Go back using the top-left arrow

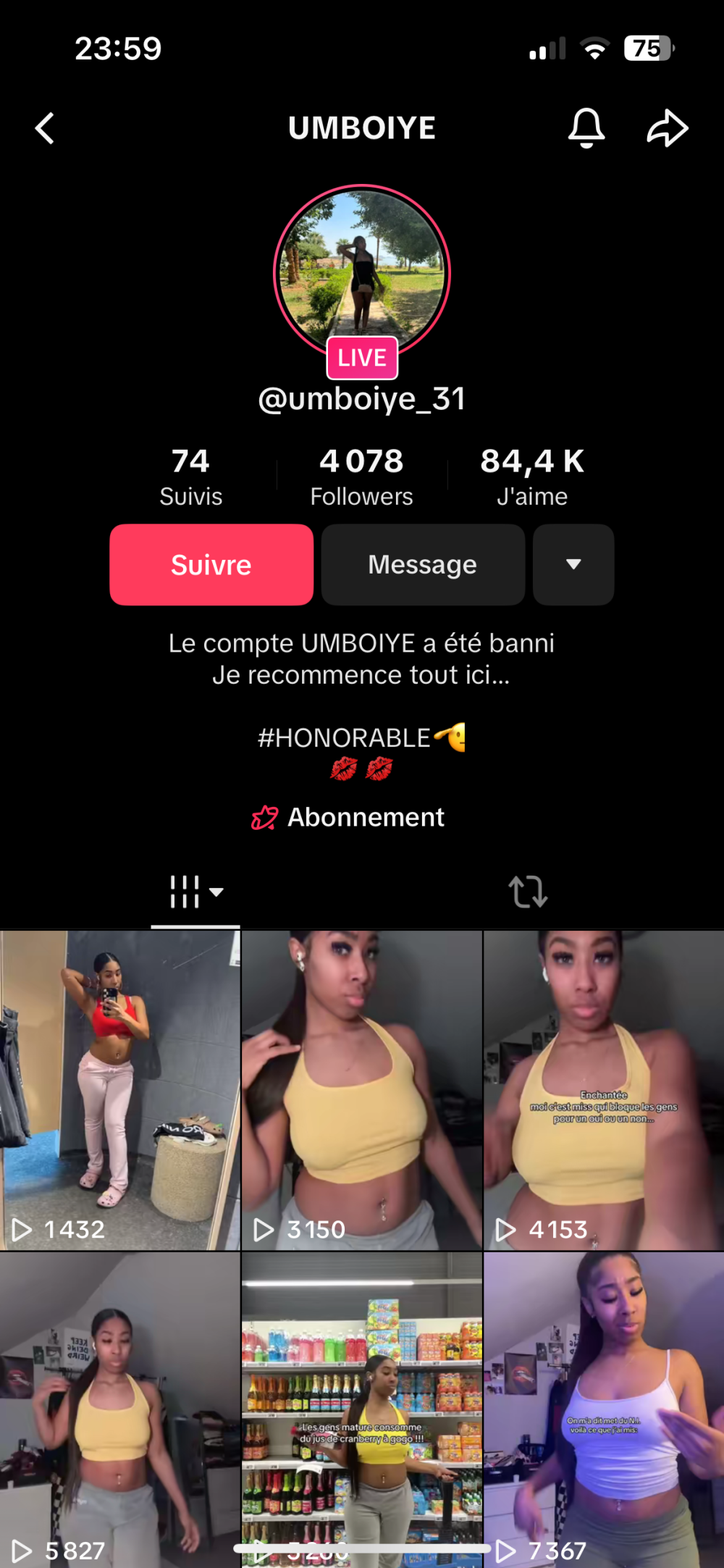[x=45, y=129]
